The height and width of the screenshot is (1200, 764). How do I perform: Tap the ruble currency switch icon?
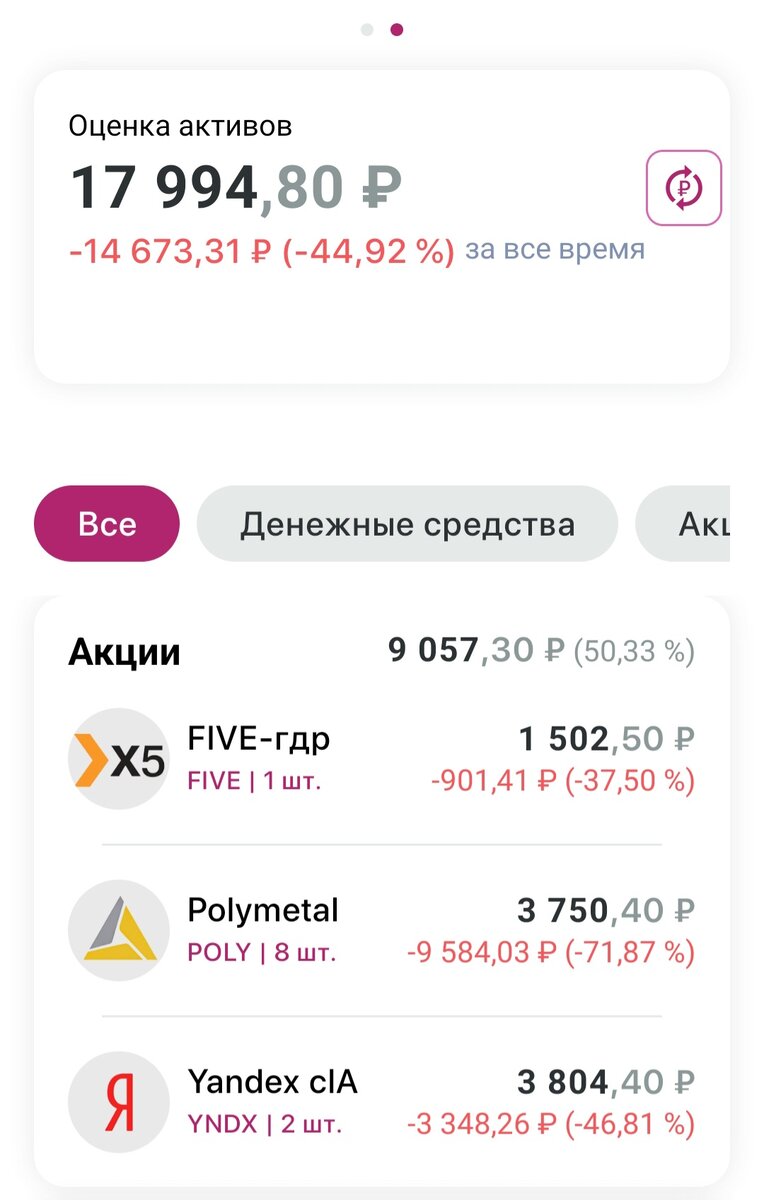[684, 188]
